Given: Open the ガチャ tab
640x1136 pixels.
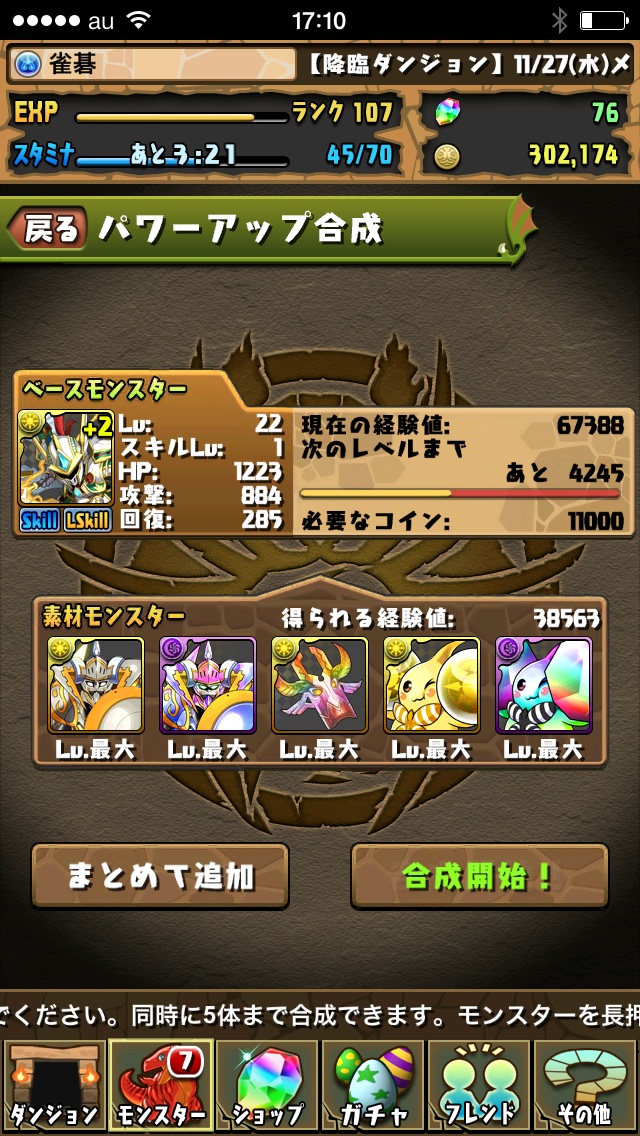Looking at the screenshot, I should coord(372,1086).
